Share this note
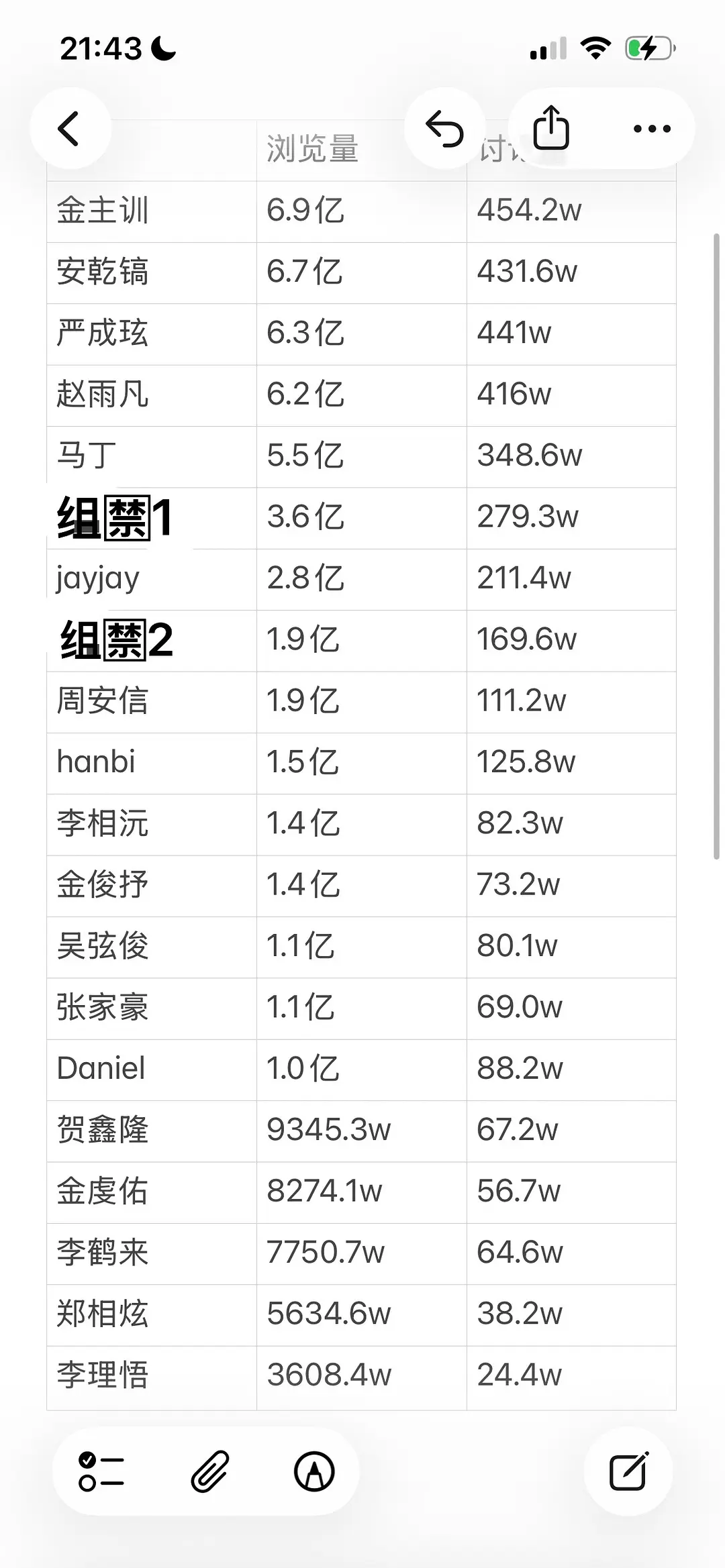The image size is (725, 1568). [x=550, y=127]
